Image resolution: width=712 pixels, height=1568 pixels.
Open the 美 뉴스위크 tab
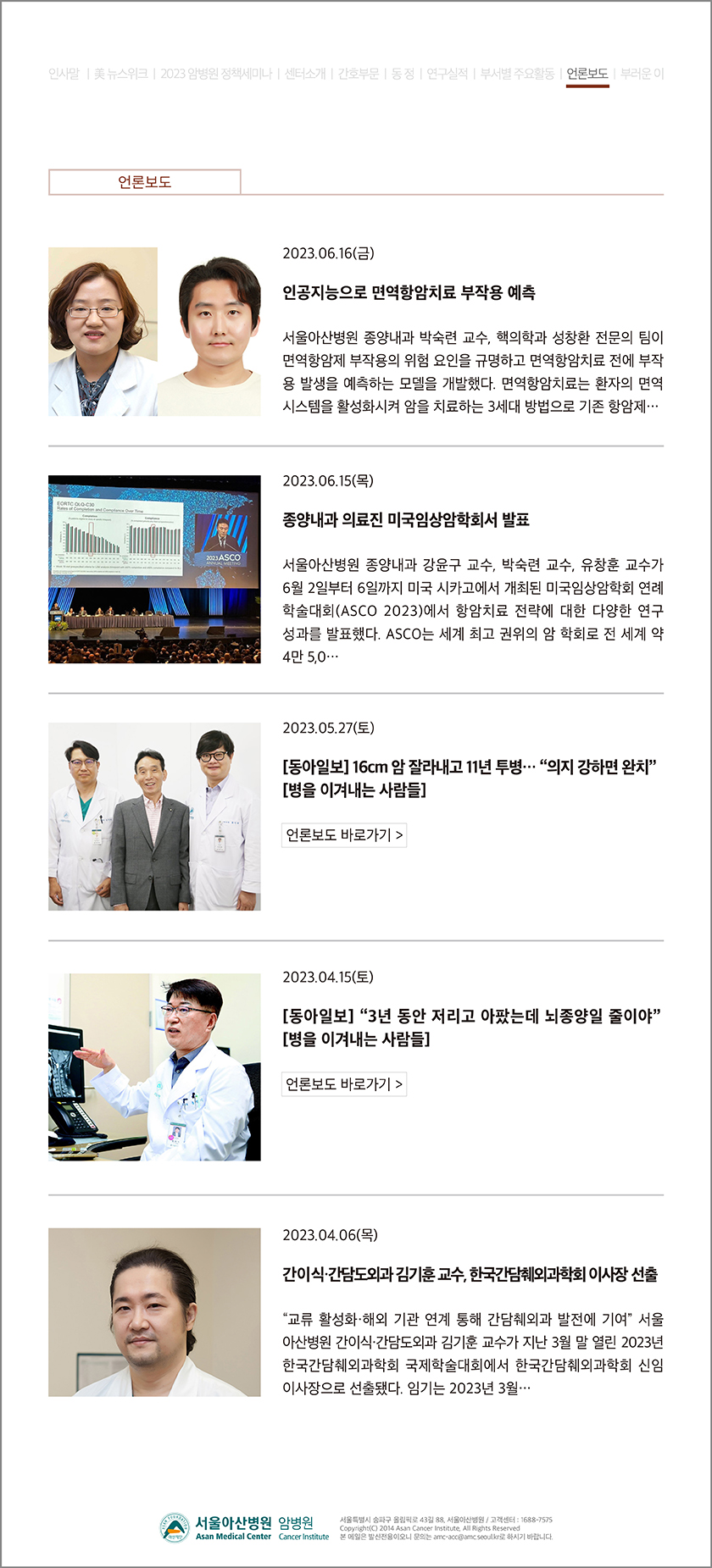point(120,74)
